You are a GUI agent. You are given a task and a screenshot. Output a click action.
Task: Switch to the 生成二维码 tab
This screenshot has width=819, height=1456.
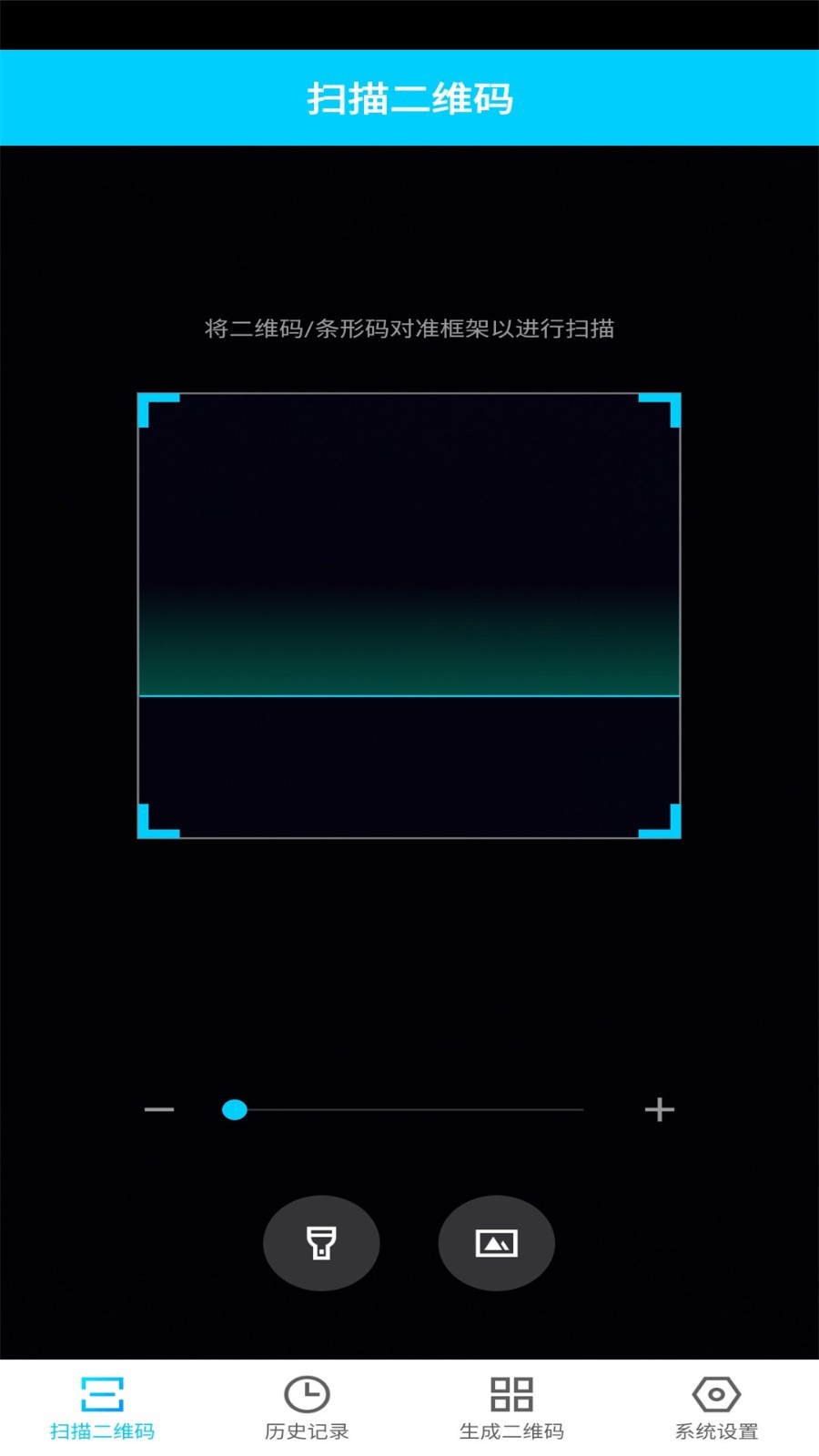click(x=511, y=1408)
